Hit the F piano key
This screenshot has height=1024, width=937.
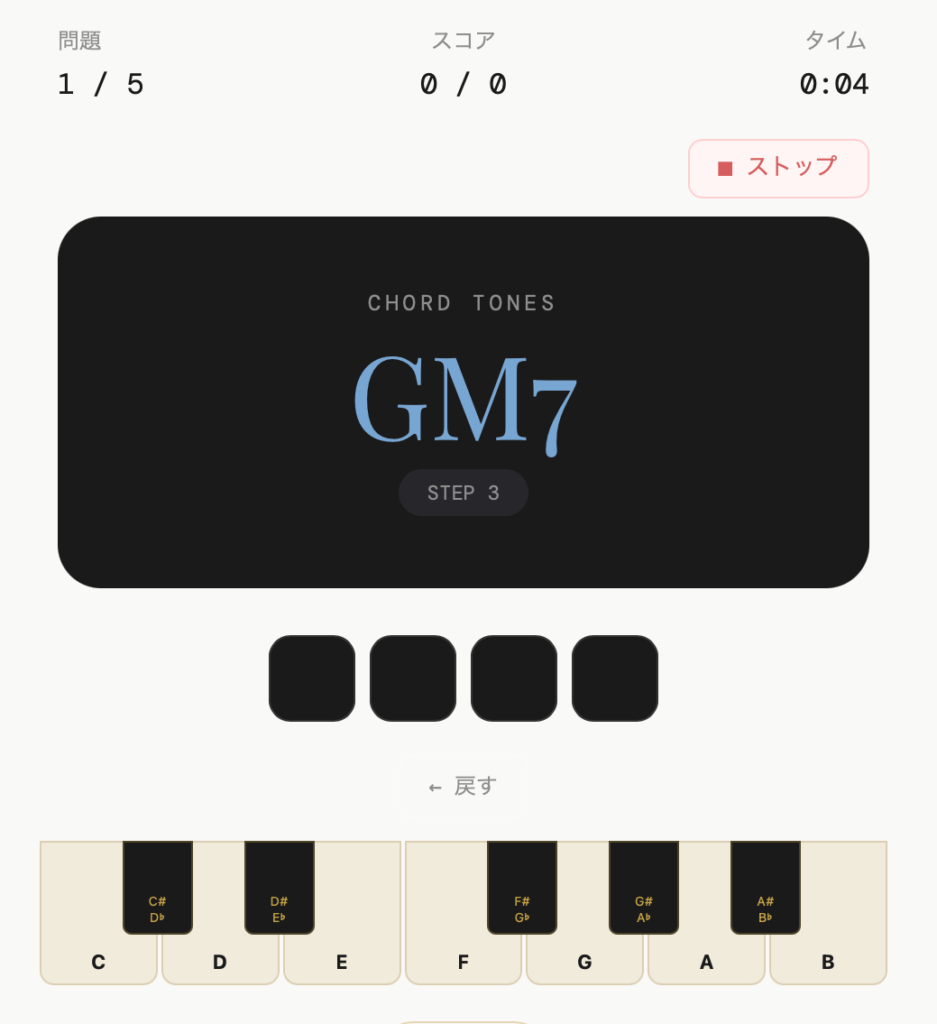463,960
